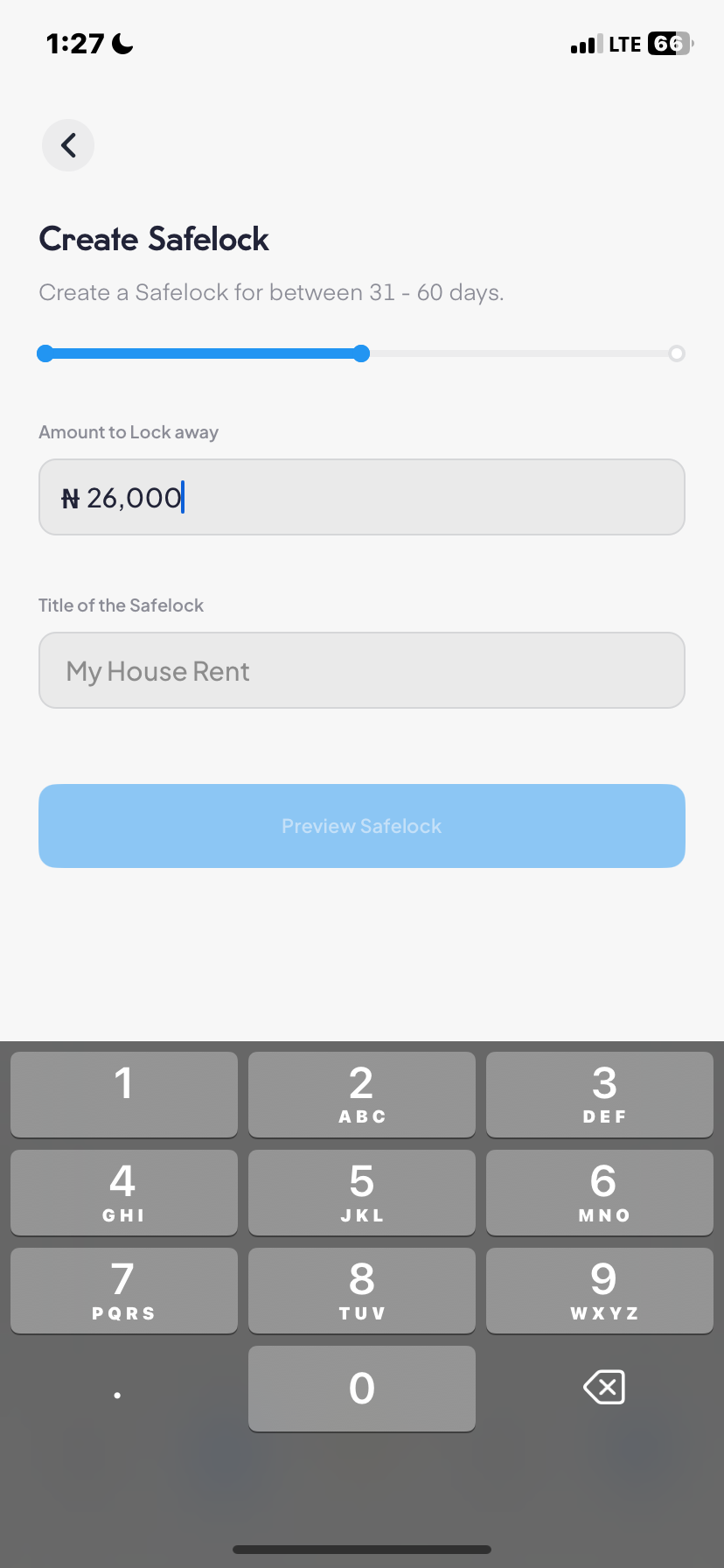
Task: Tap the Create Safelock heading
Action: click(x=153, y=238)
